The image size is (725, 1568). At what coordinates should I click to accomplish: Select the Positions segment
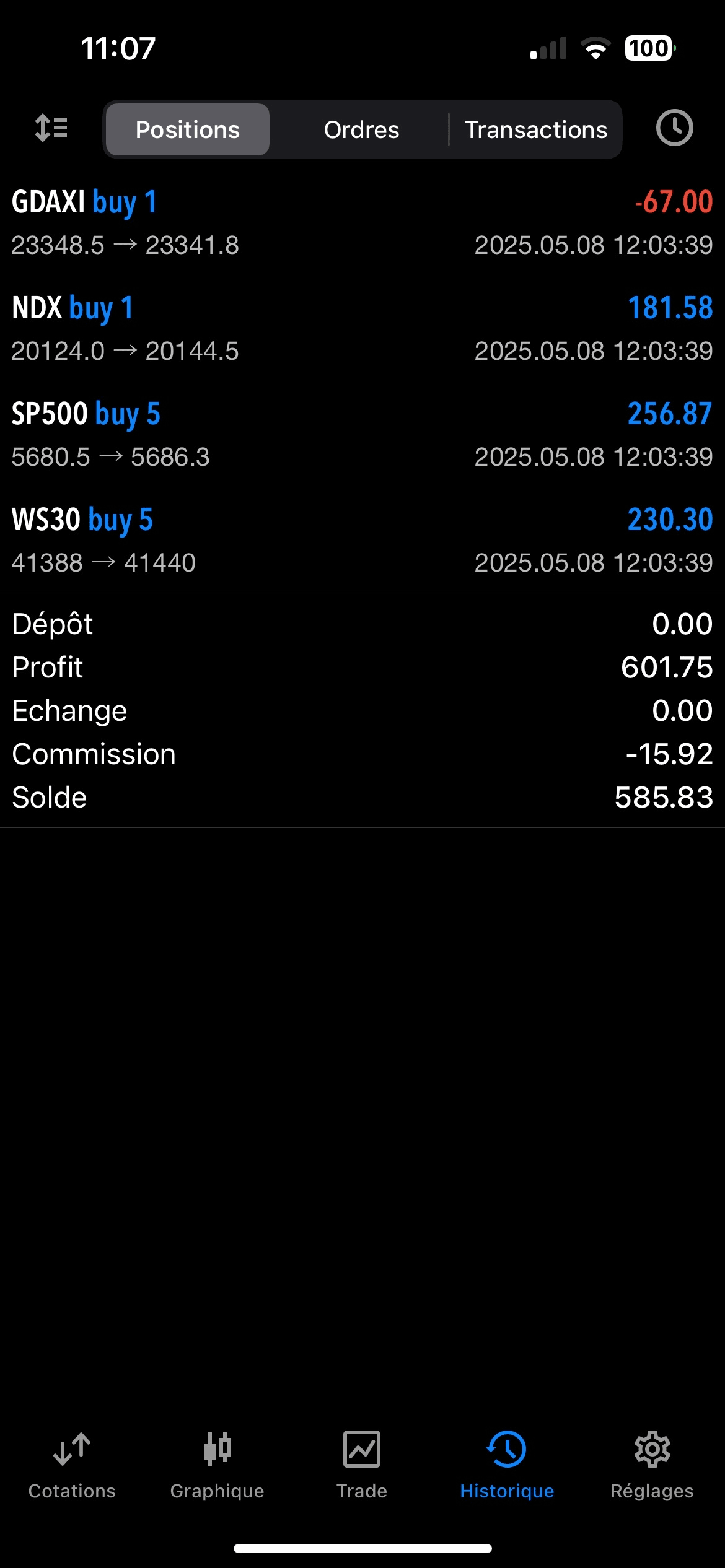click(x=188, y=129)
